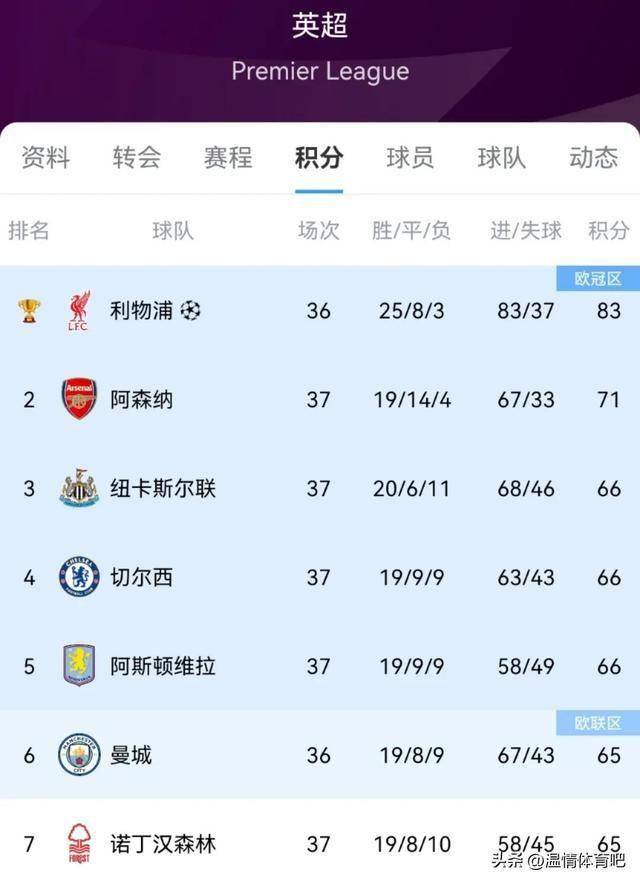Select the 积分 tab

[319, 158]
